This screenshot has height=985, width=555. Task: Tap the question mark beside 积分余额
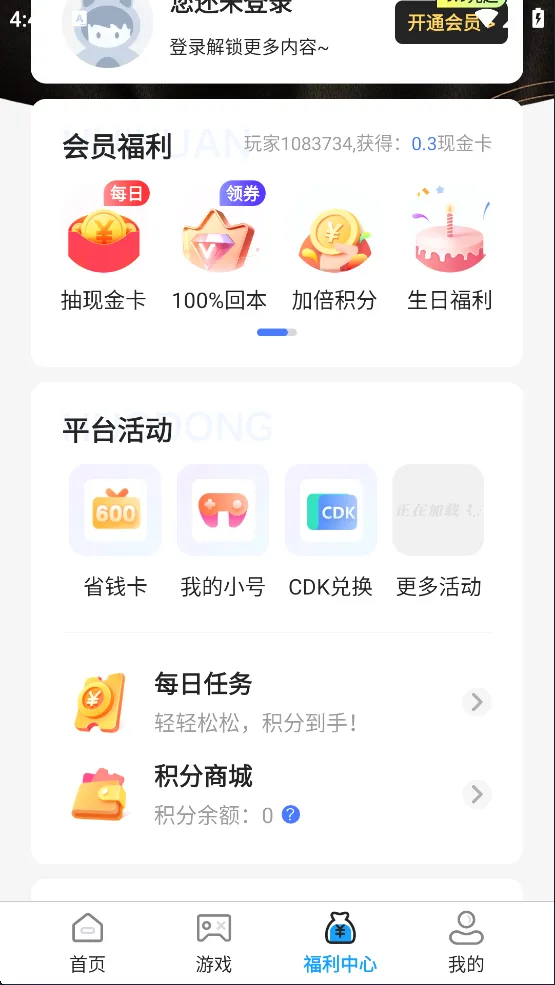pyautogui.click(x=290, y=815)
